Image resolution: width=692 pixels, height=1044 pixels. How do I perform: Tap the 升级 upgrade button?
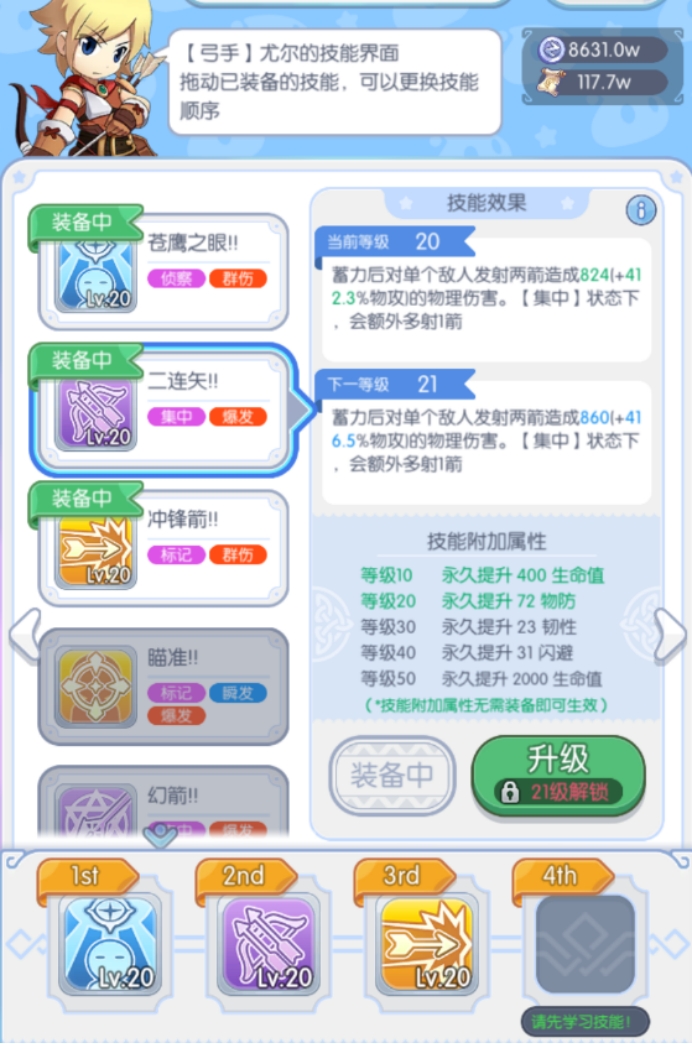(558, 773)
